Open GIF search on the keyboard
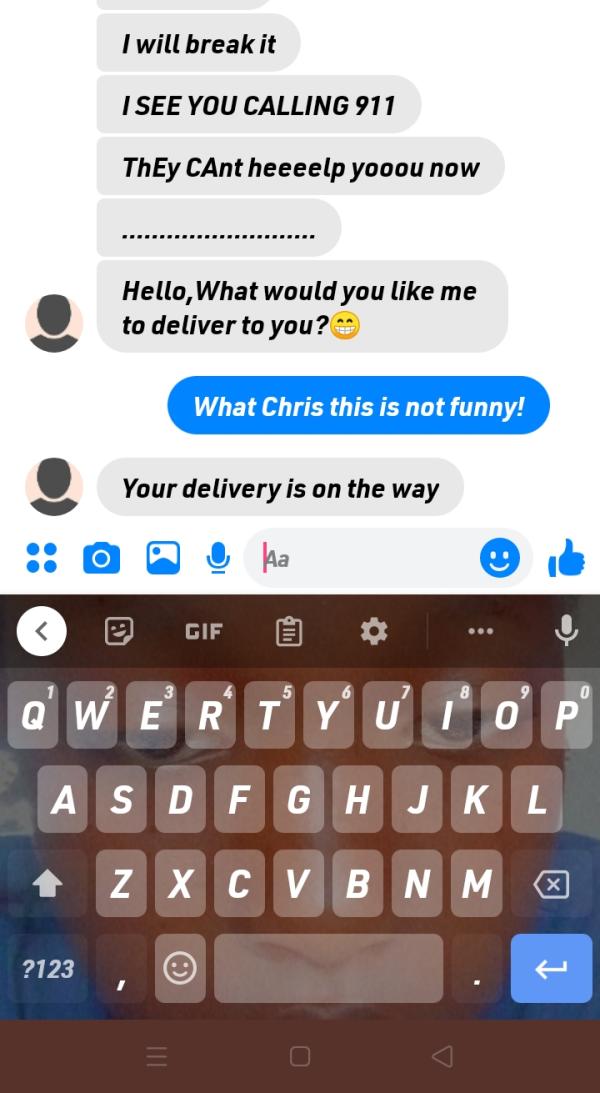Screen dimensions: 600x1093 [203, 631]
